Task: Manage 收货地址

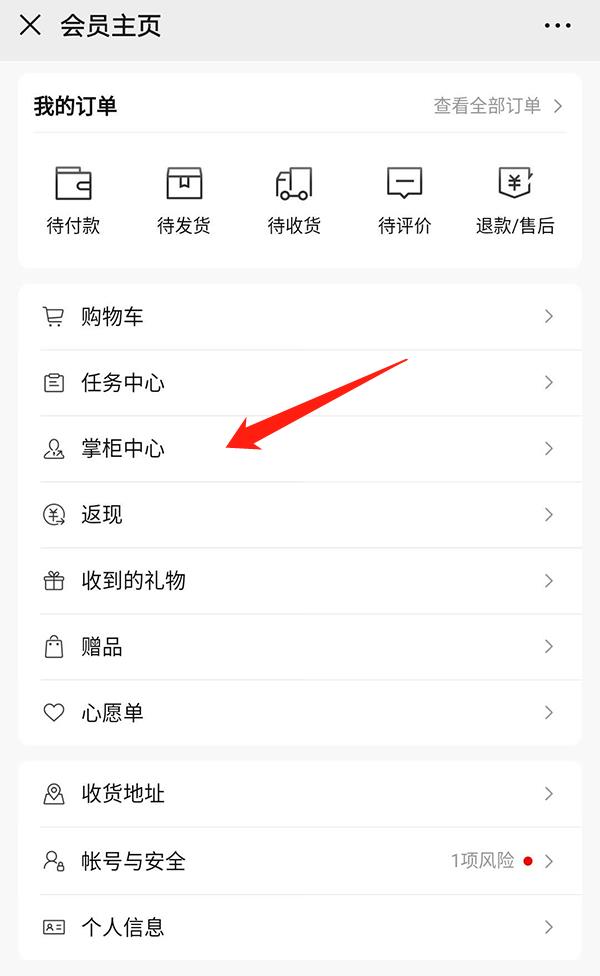Action: [x=300, y=794]
